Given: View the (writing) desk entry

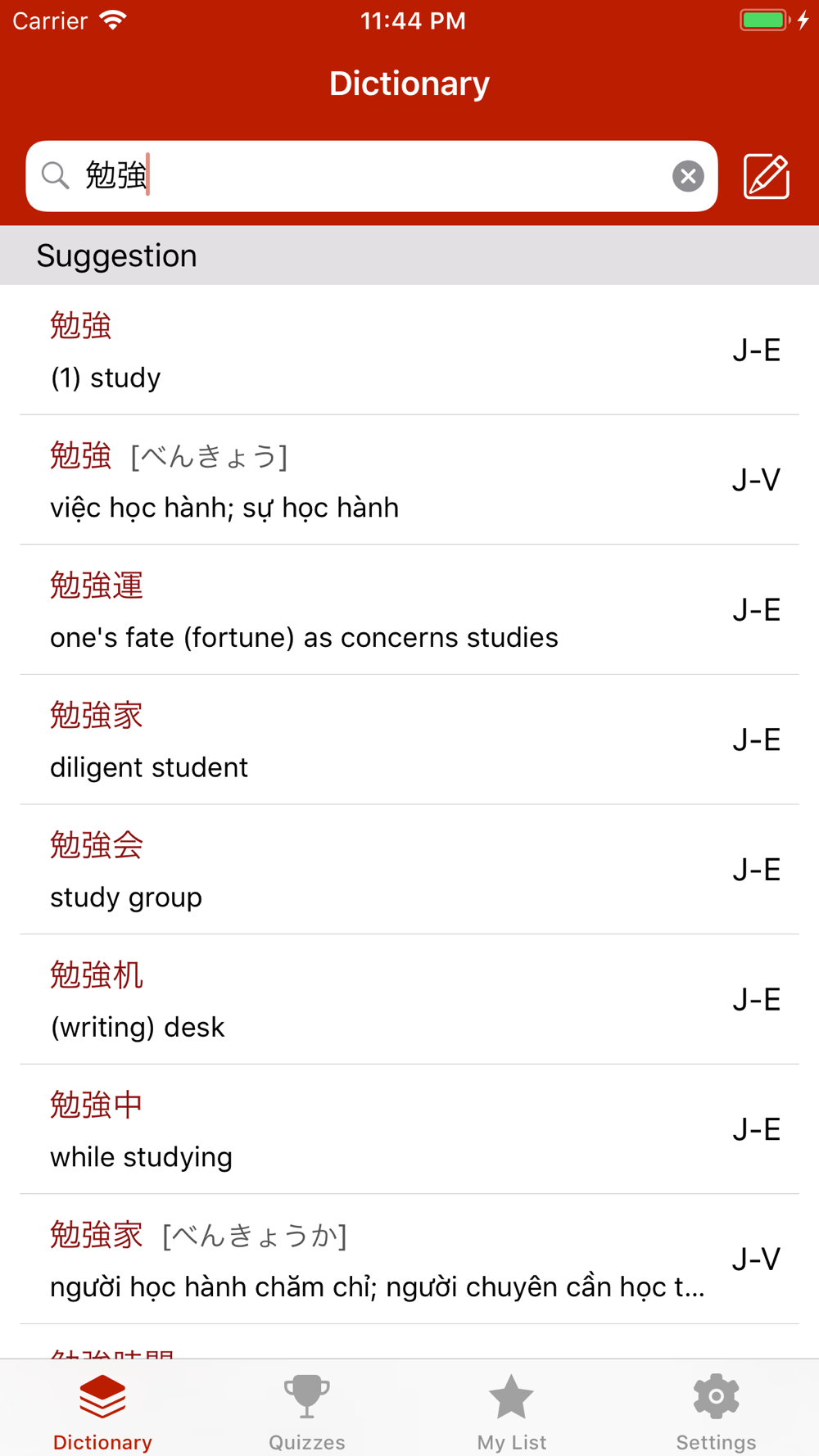Looking at the screenshot, I should [409, 999].
